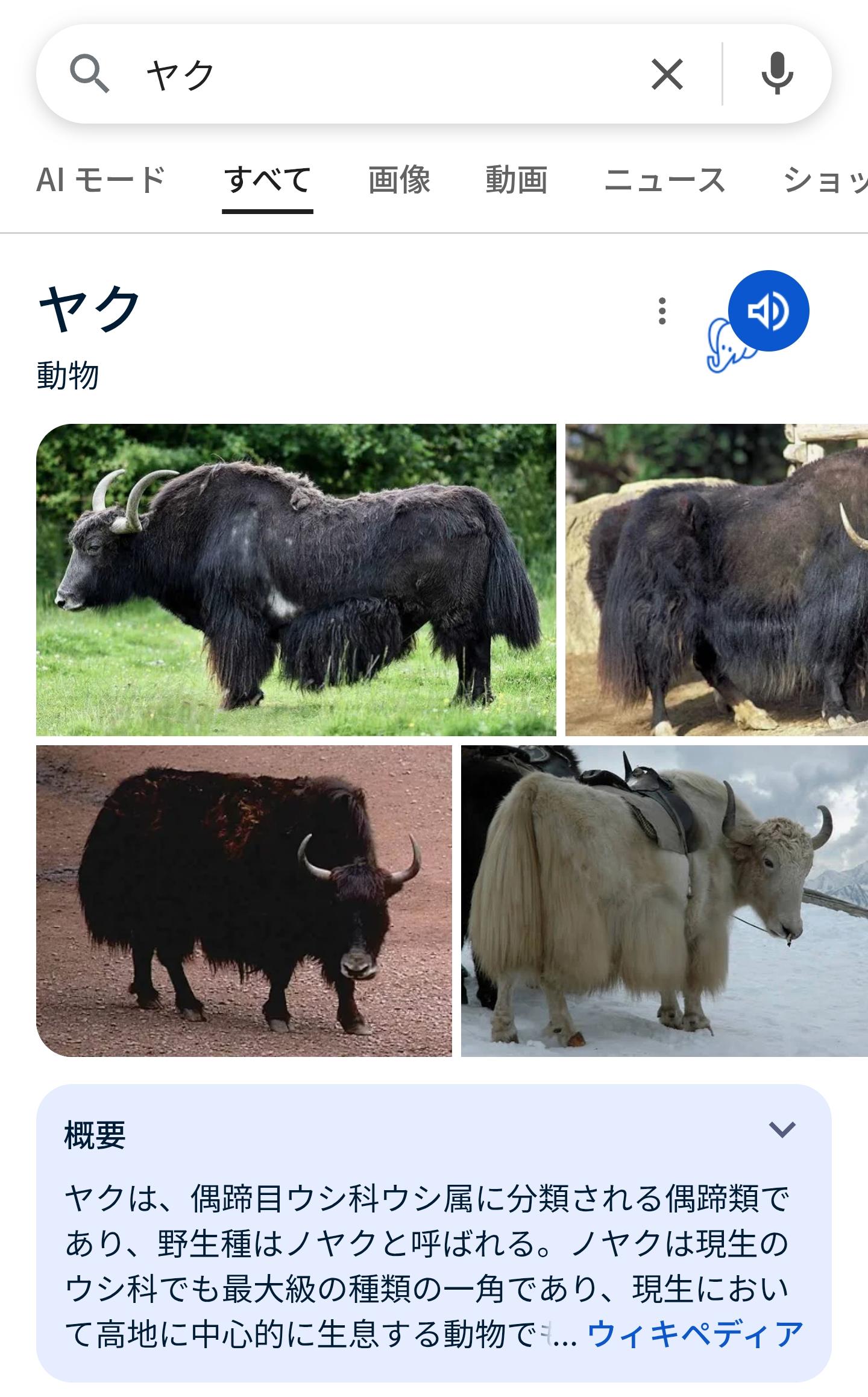Expand the 概要 section chevron
Screen dimensions: 868x1397
click(x=782, y=1129)
